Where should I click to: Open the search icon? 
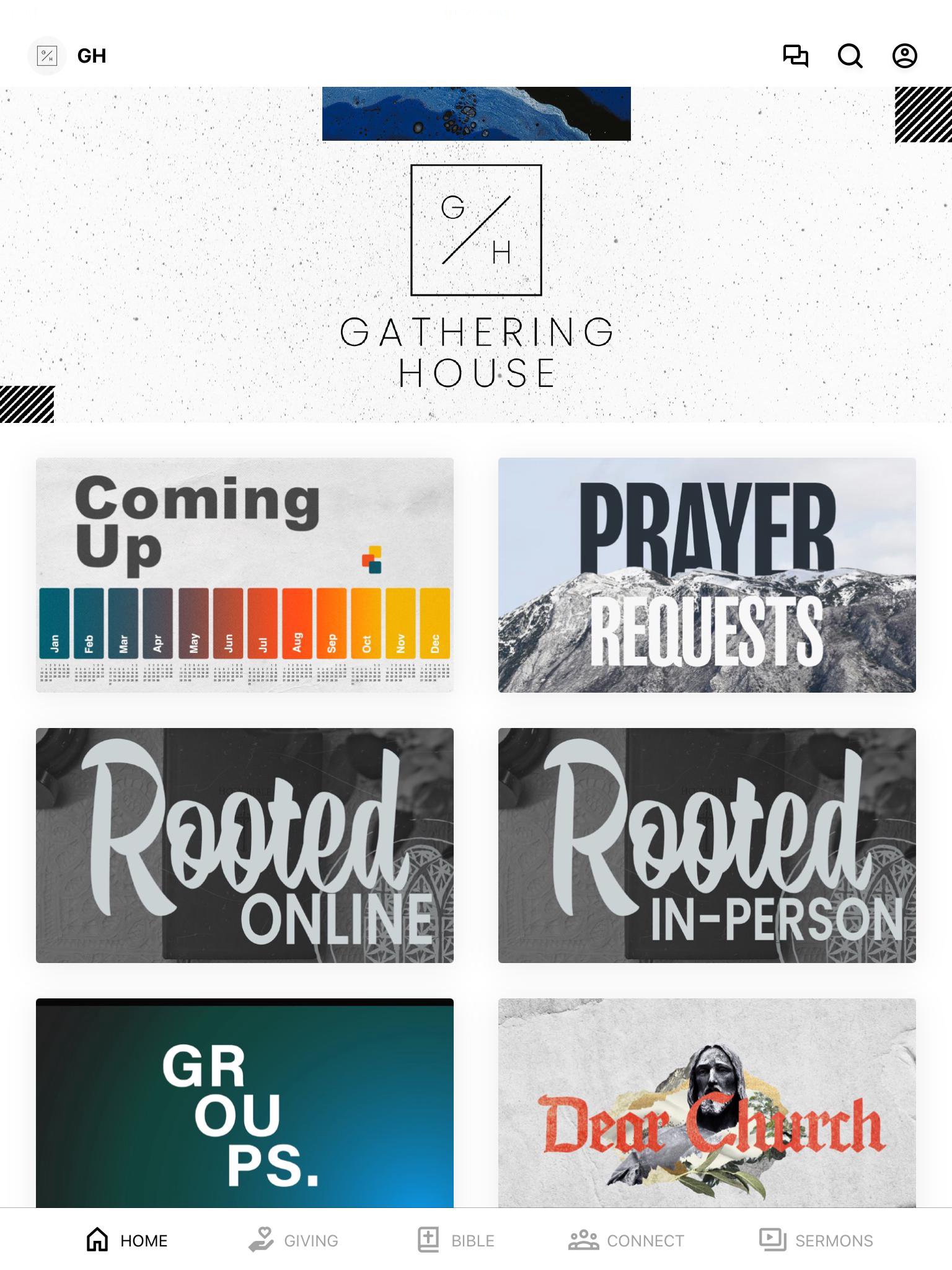(x=850, y=56)
